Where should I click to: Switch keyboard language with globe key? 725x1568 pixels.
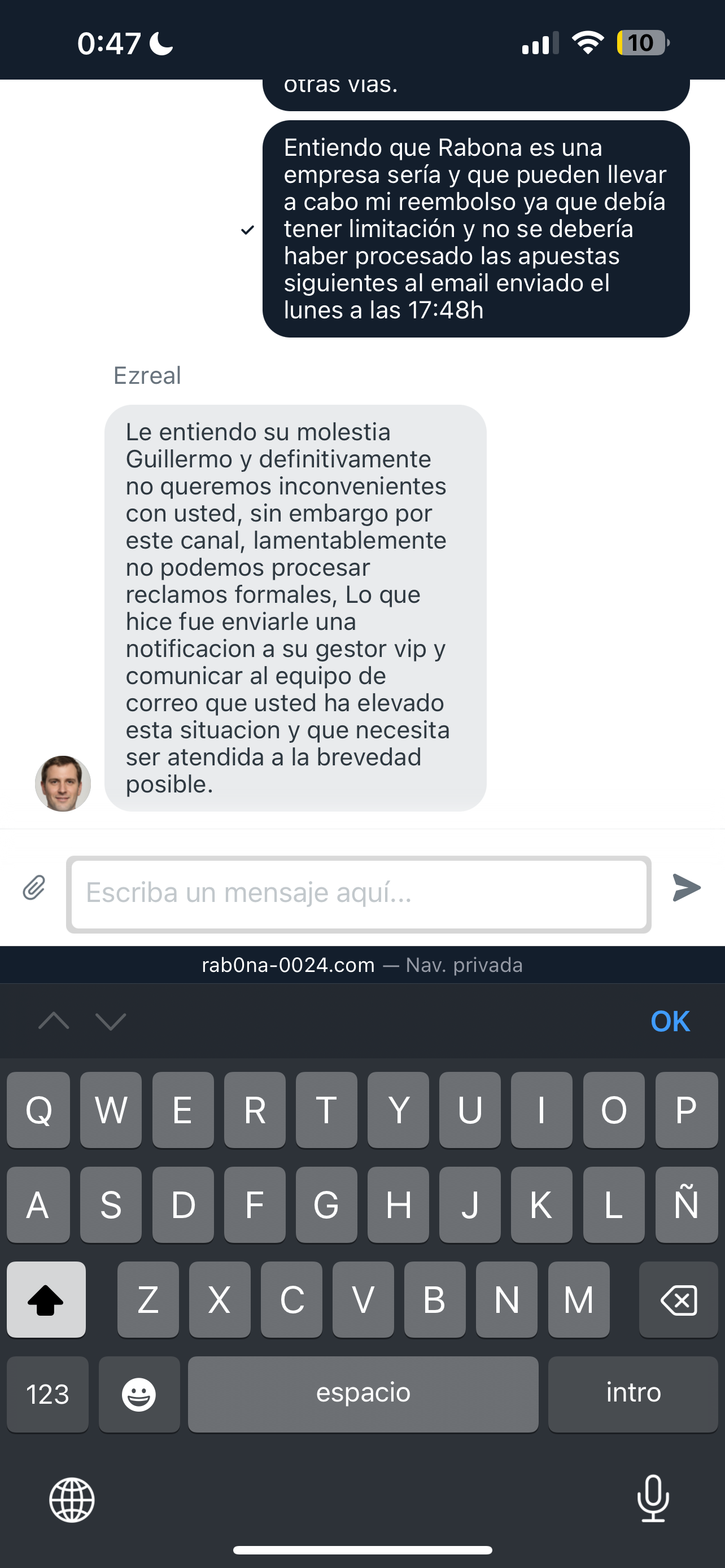coord(72,1500)
